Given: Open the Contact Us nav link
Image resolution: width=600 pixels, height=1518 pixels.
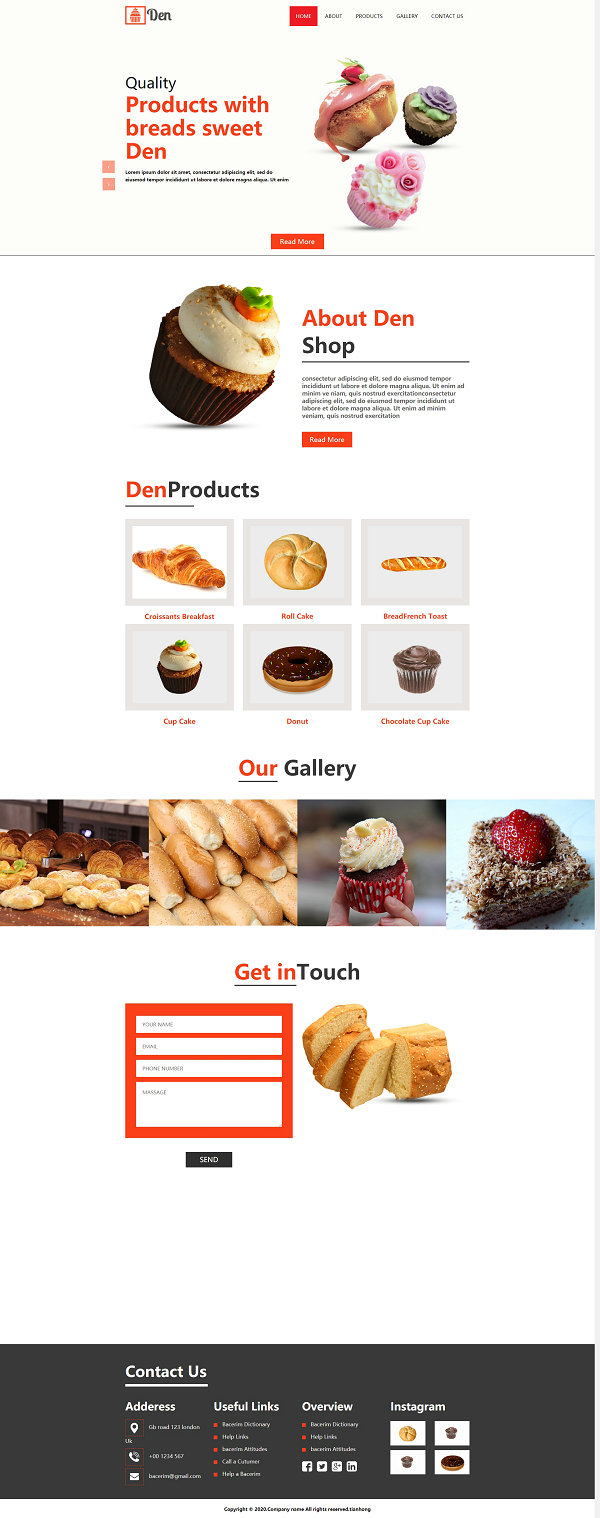Looking at the screenshot, I should point(447,16).
